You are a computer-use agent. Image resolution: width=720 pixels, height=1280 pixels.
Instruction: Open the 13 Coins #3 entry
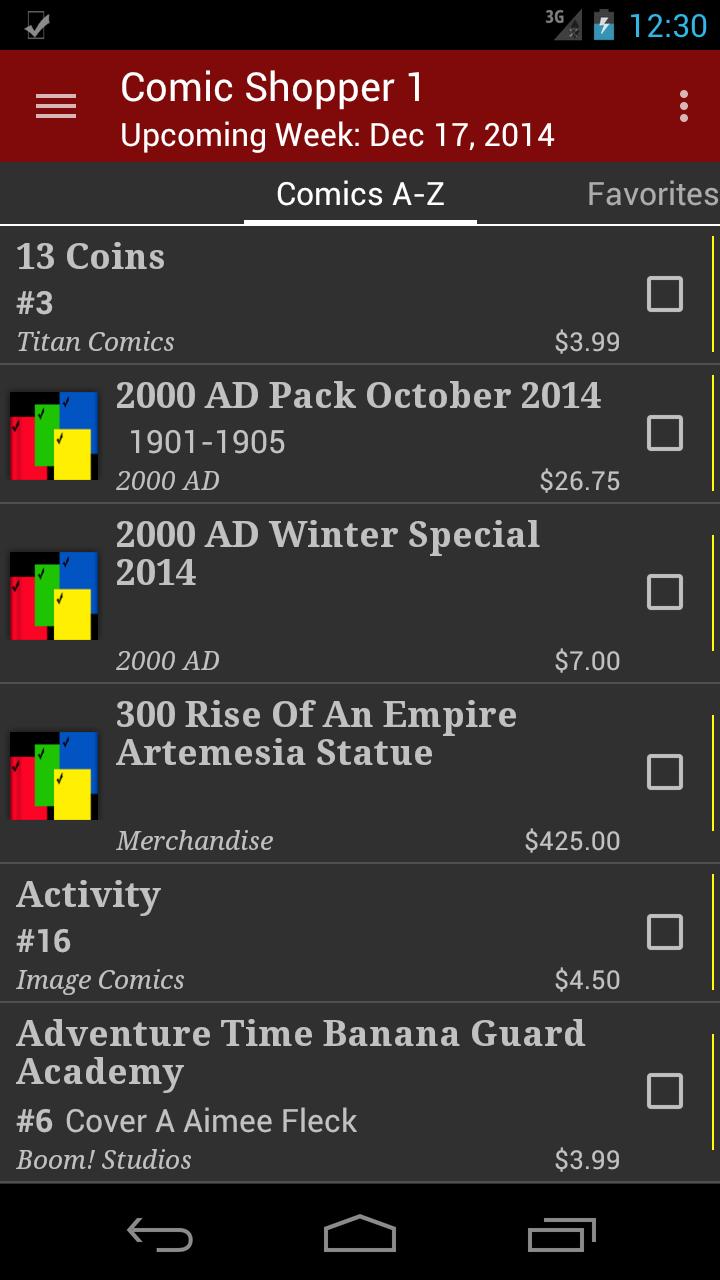(318, 295)
